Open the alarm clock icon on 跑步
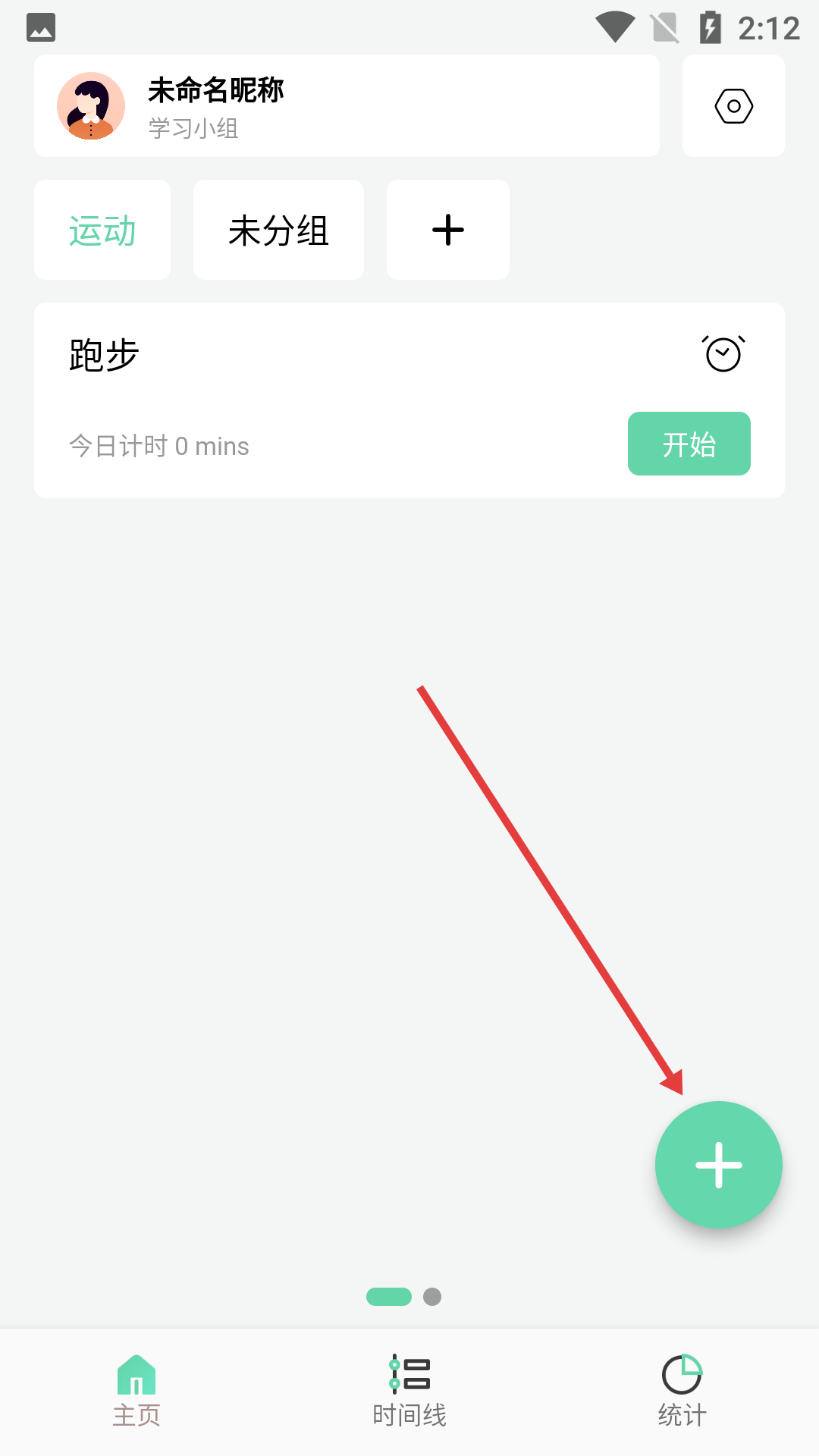The image size is (819, 1456). (x=723, y=353)
